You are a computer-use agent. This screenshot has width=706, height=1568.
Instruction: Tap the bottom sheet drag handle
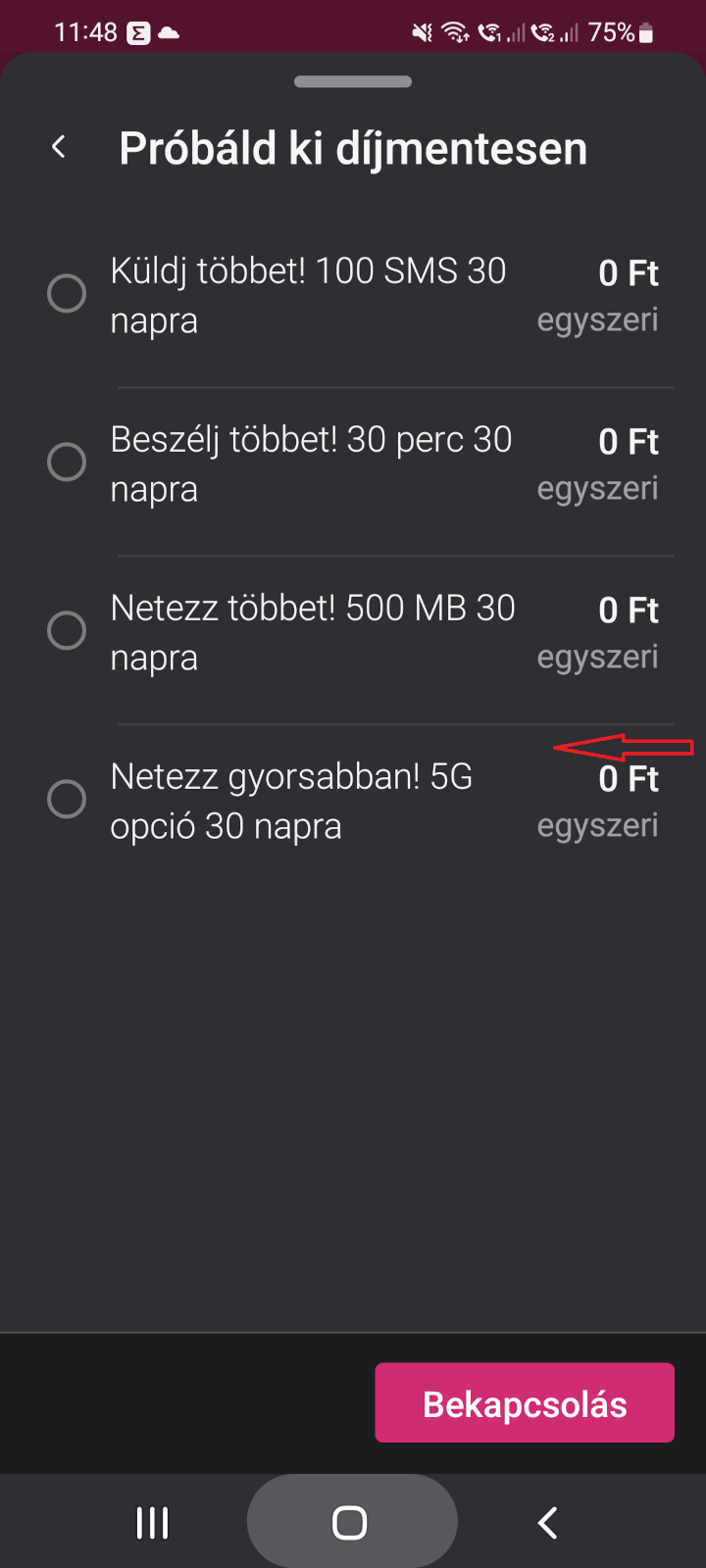click(x=353, y=81)
